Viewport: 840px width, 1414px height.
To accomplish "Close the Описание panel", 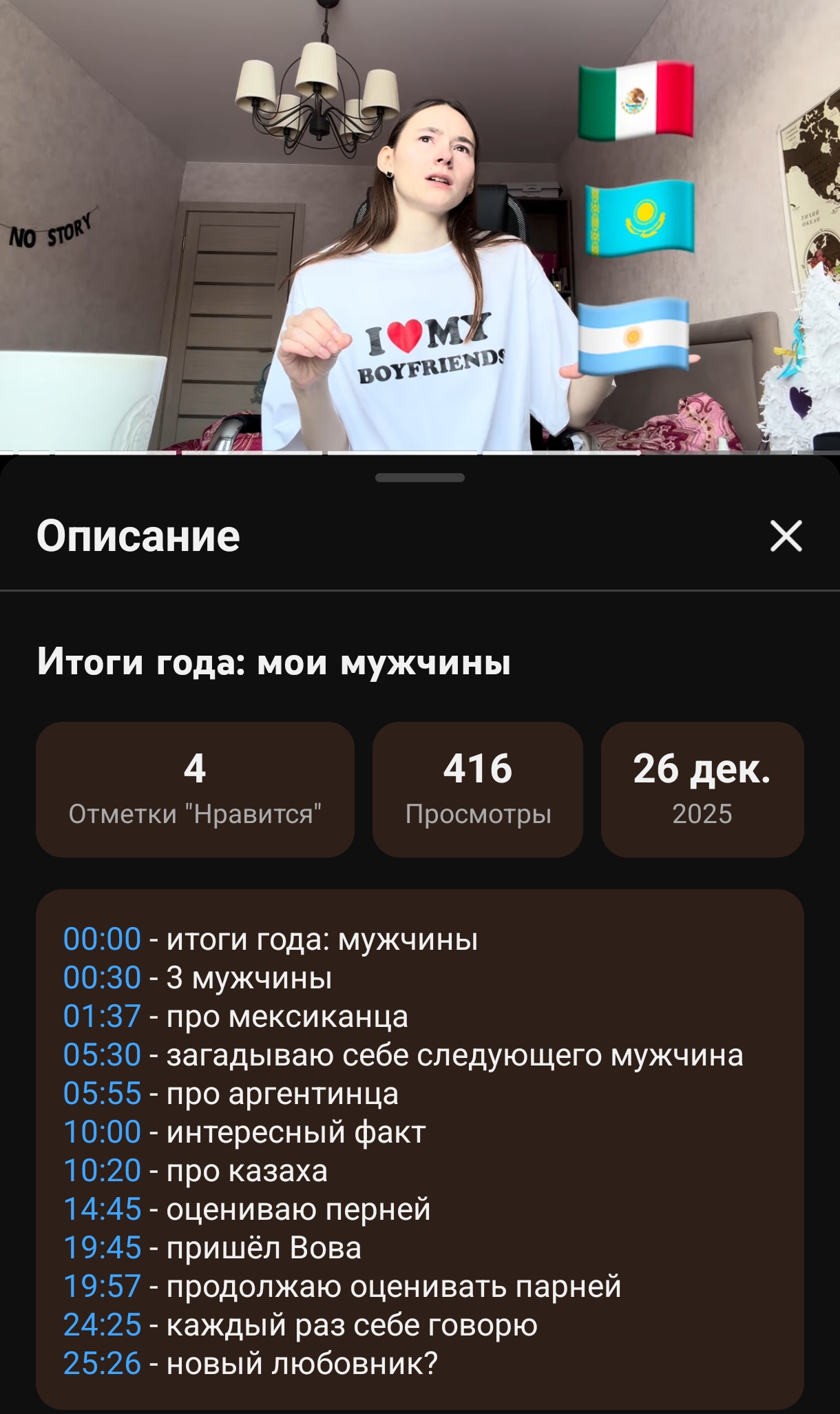I will tap(786, 536).
